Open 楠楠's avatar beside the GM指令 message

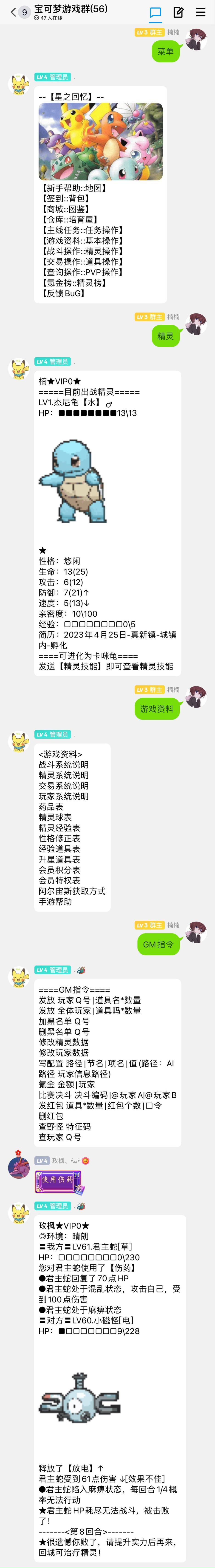tap(196, 933)
